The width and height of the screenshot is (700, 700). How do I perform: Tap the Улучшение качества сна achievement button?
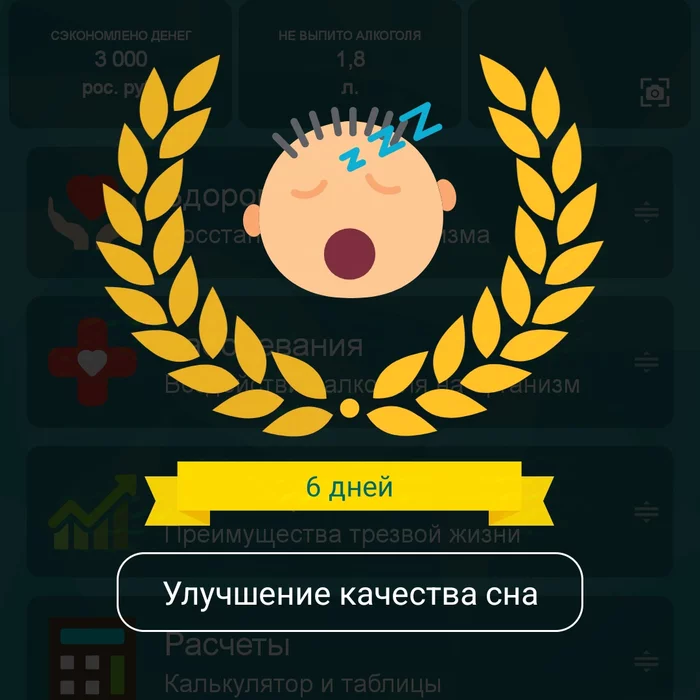point(350,593)
